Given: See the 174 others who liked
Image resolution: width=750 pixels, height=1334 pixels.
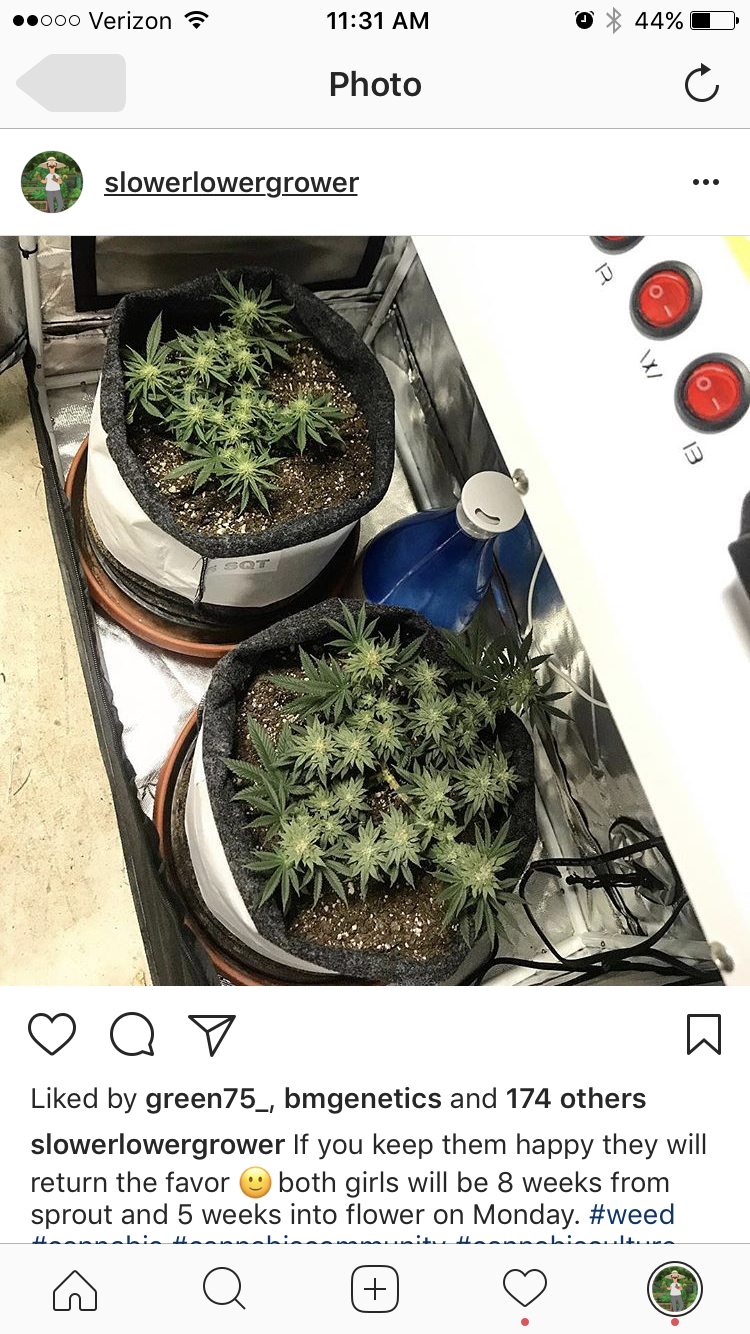Looking at the screenshot, I should [x=576, y=1099].
